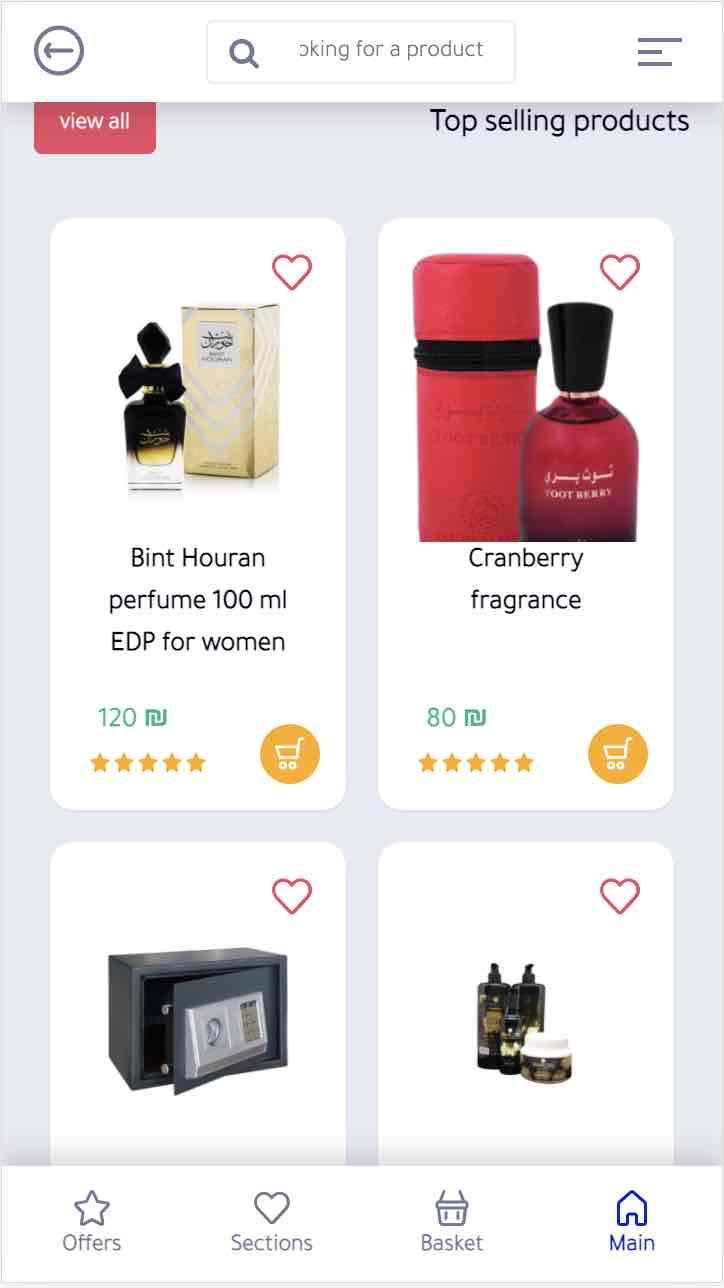The image size is (724, 1288).
Task: Add Cranberry fragrance to cart
Action: (x=618, y=754)
